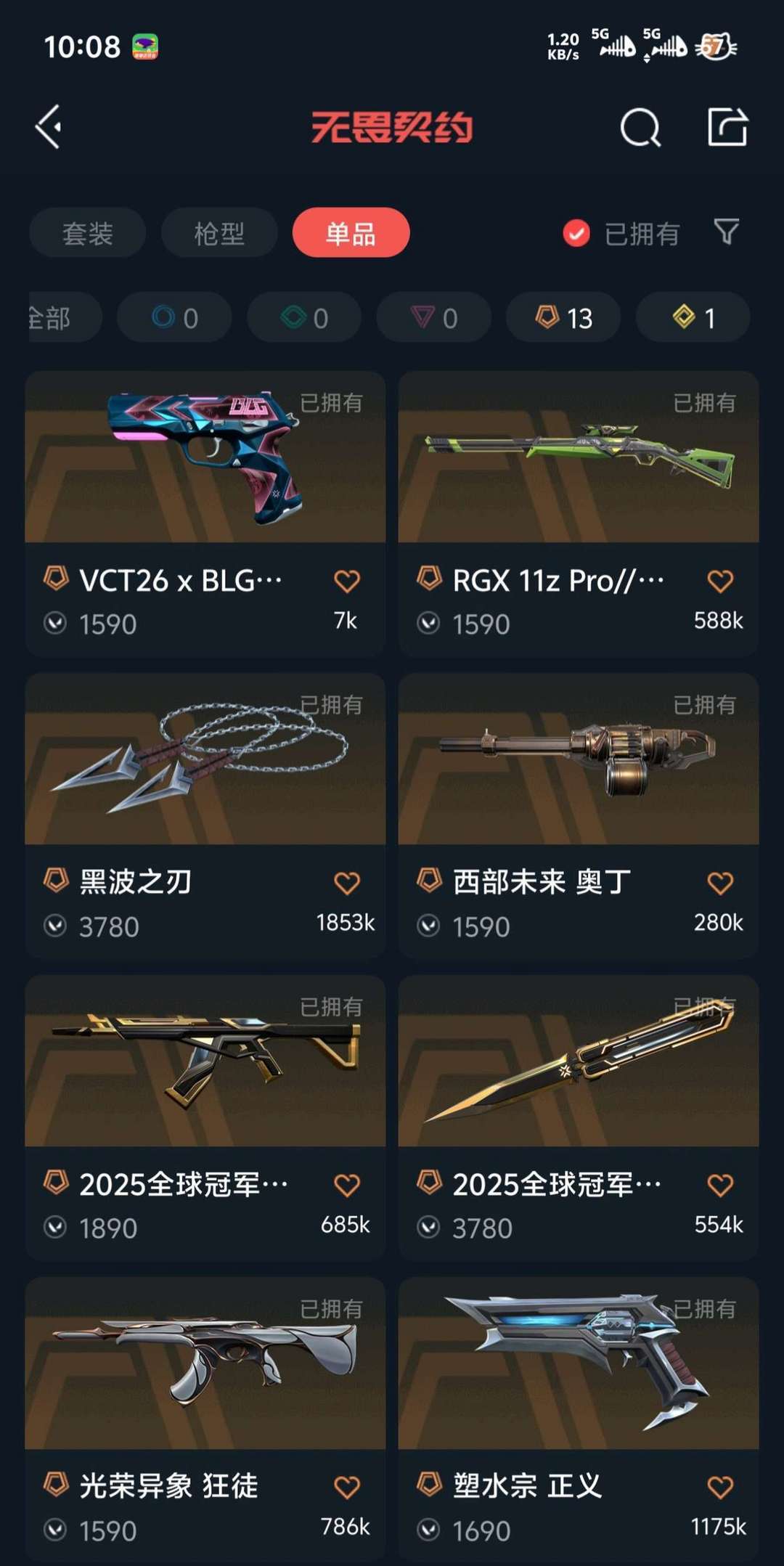Screen dimensions: 784x1566
Task: Select the 单品 tab
Action: click(x=351, y=233)
